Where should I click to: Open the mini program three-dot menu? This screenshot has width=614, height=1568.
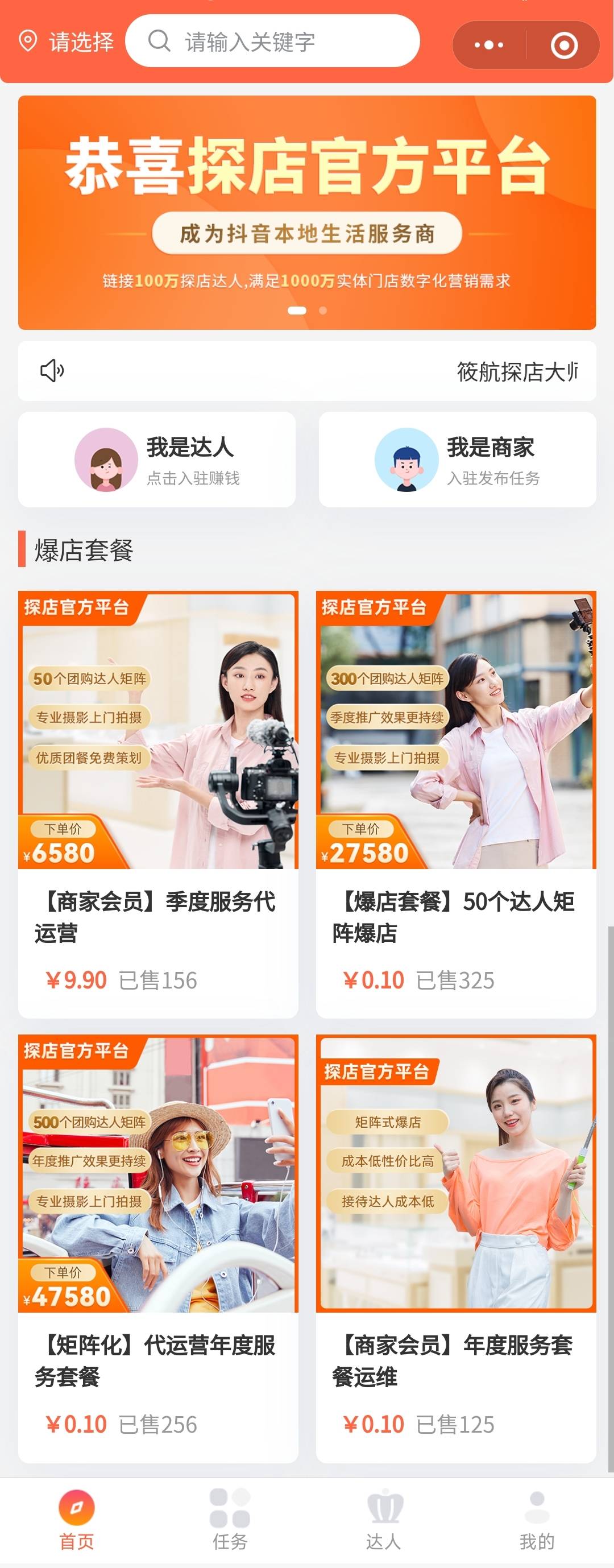click(489, 45)
